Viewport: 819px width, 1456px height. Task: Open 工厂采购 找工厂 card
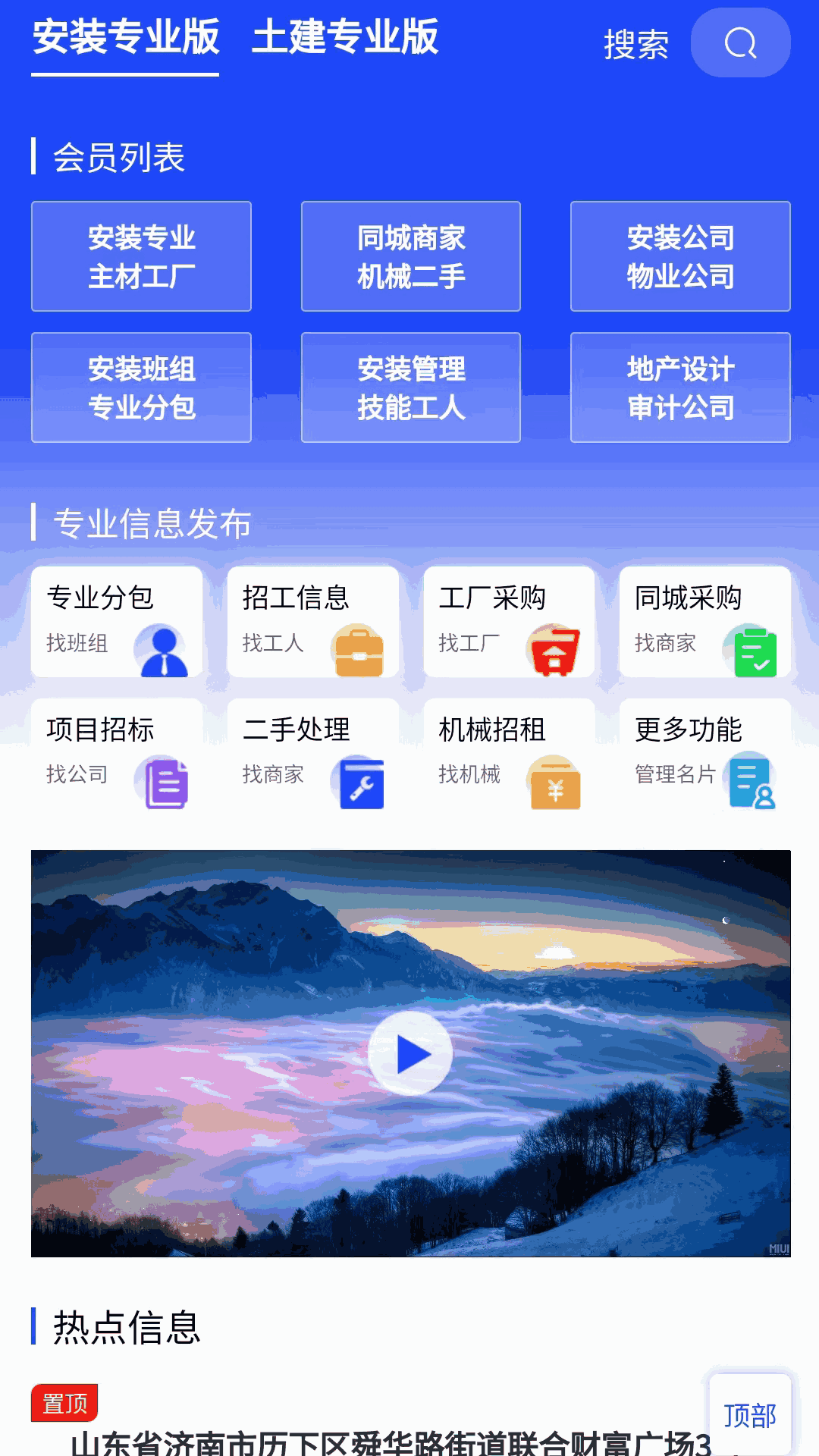pyautogui.click(x=509, y=621)
